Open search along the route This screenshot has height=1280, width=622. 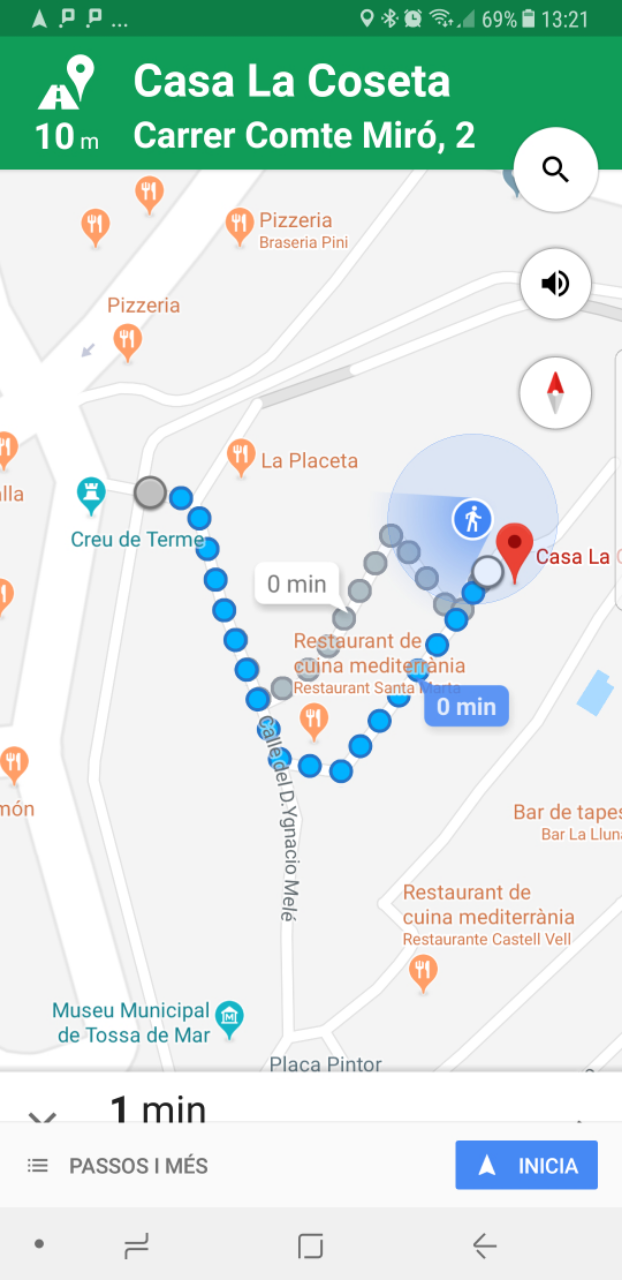[x=555, y=170]
